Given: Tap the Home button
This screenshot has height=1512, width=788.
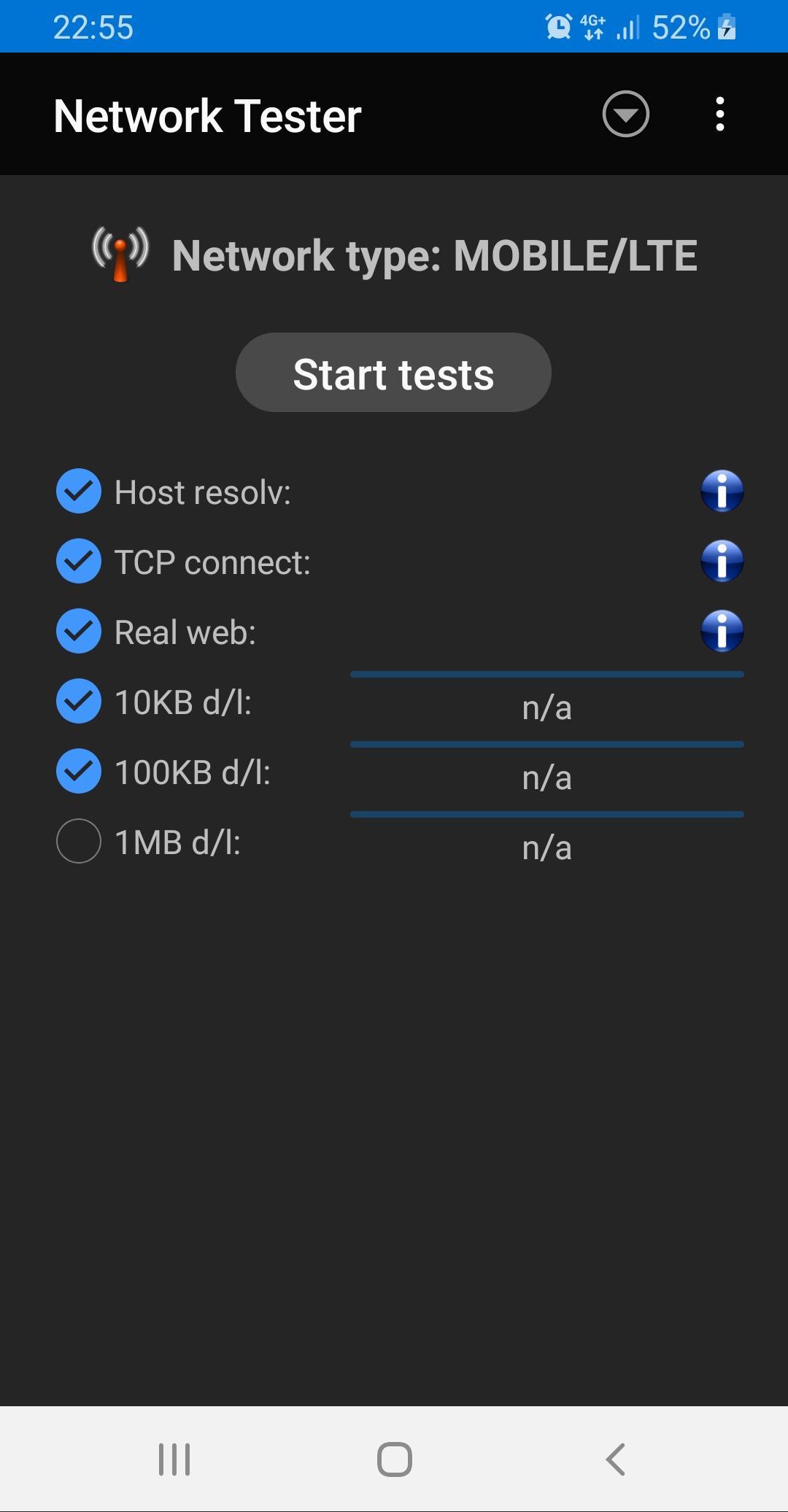Looking at the screenshot, I should 394,1459.
